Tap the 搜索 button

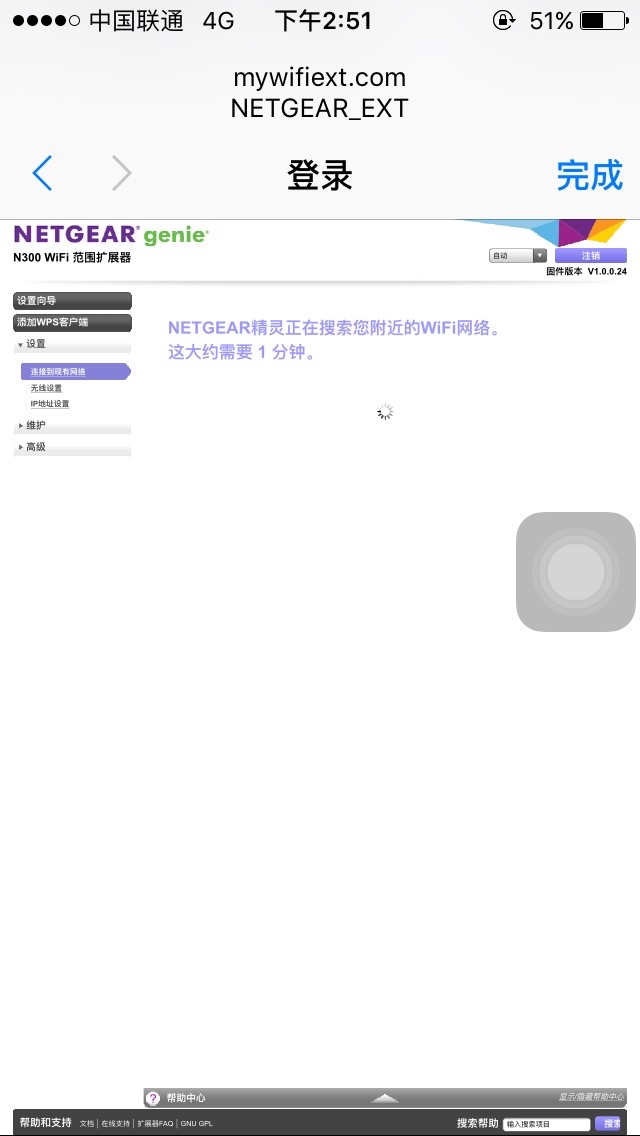click(x=611, y=1124)
